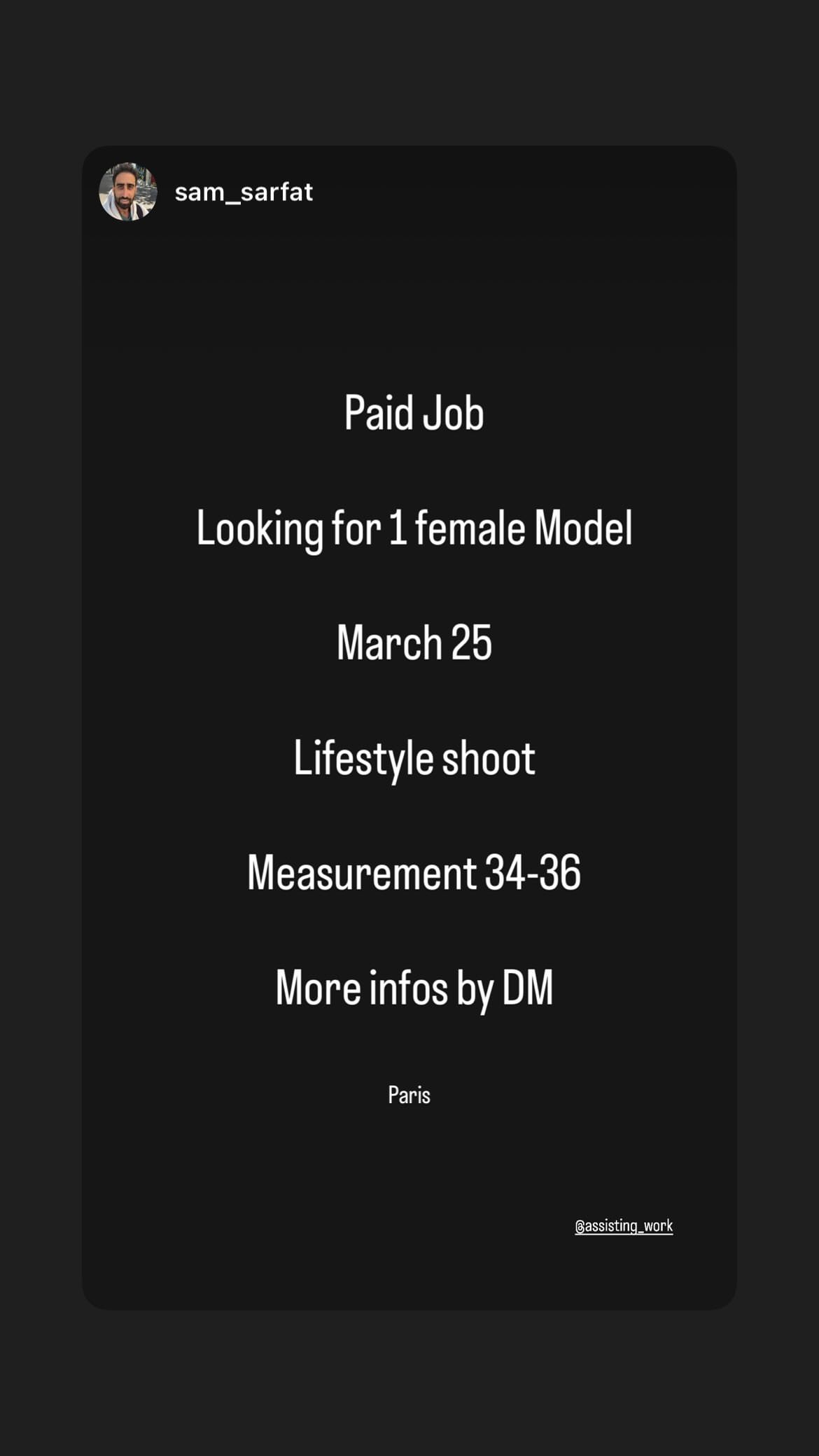
Task: Click the sam_sarfat username
Action: point(244,192)
